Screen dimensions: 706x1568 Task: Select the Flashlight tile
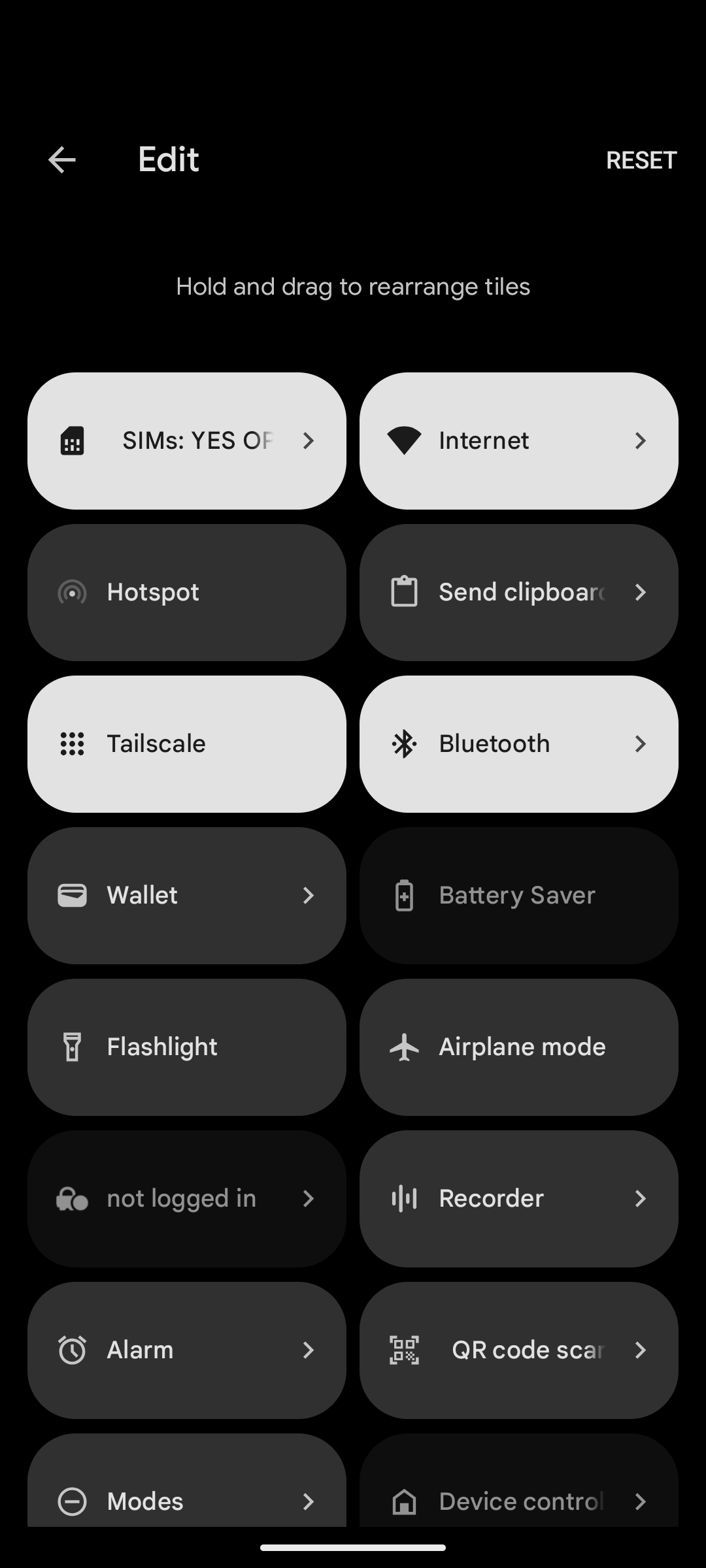click(187, 1047)
